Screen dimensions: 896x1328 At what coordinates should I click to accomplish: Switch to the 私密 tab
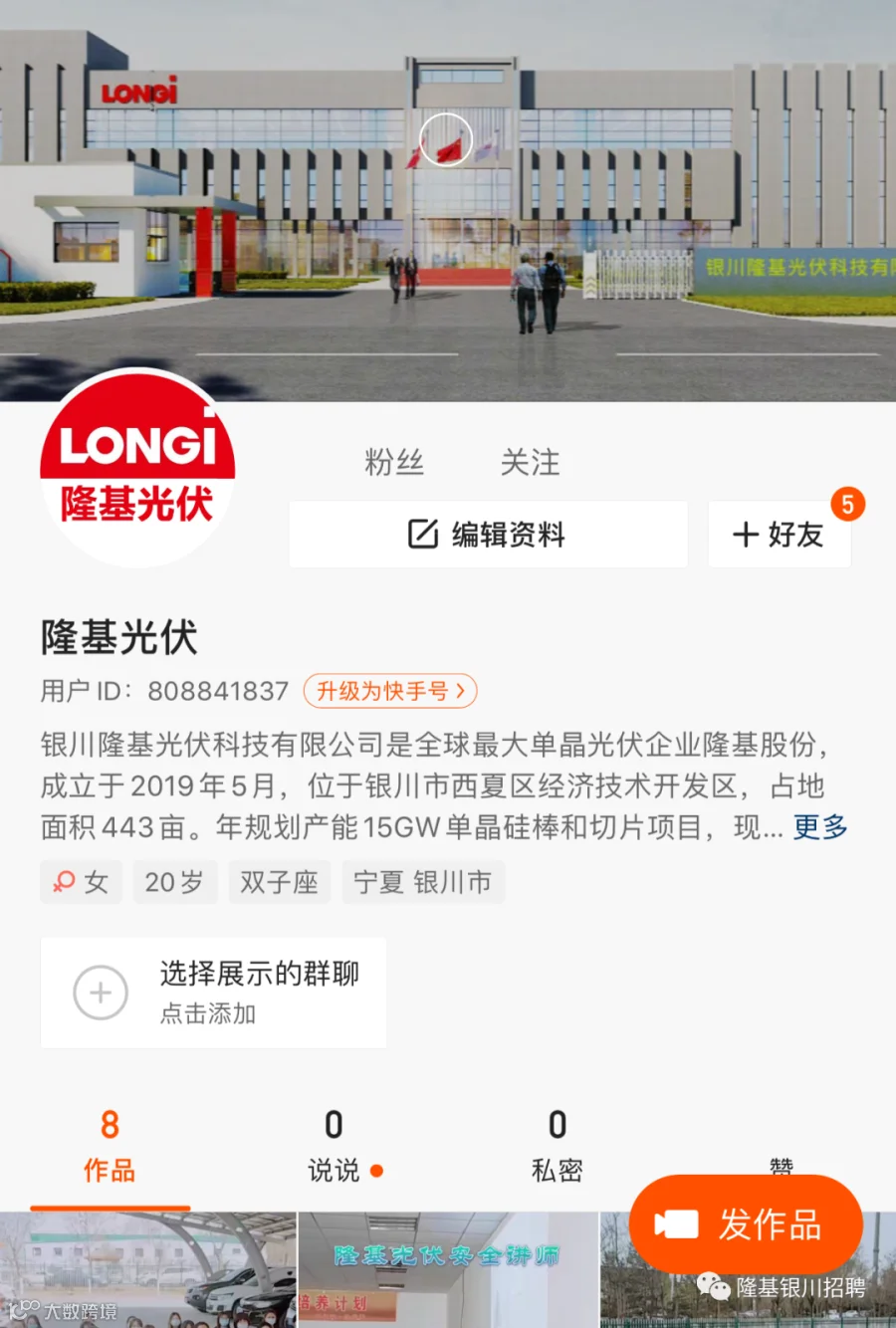click(558, 1146)
